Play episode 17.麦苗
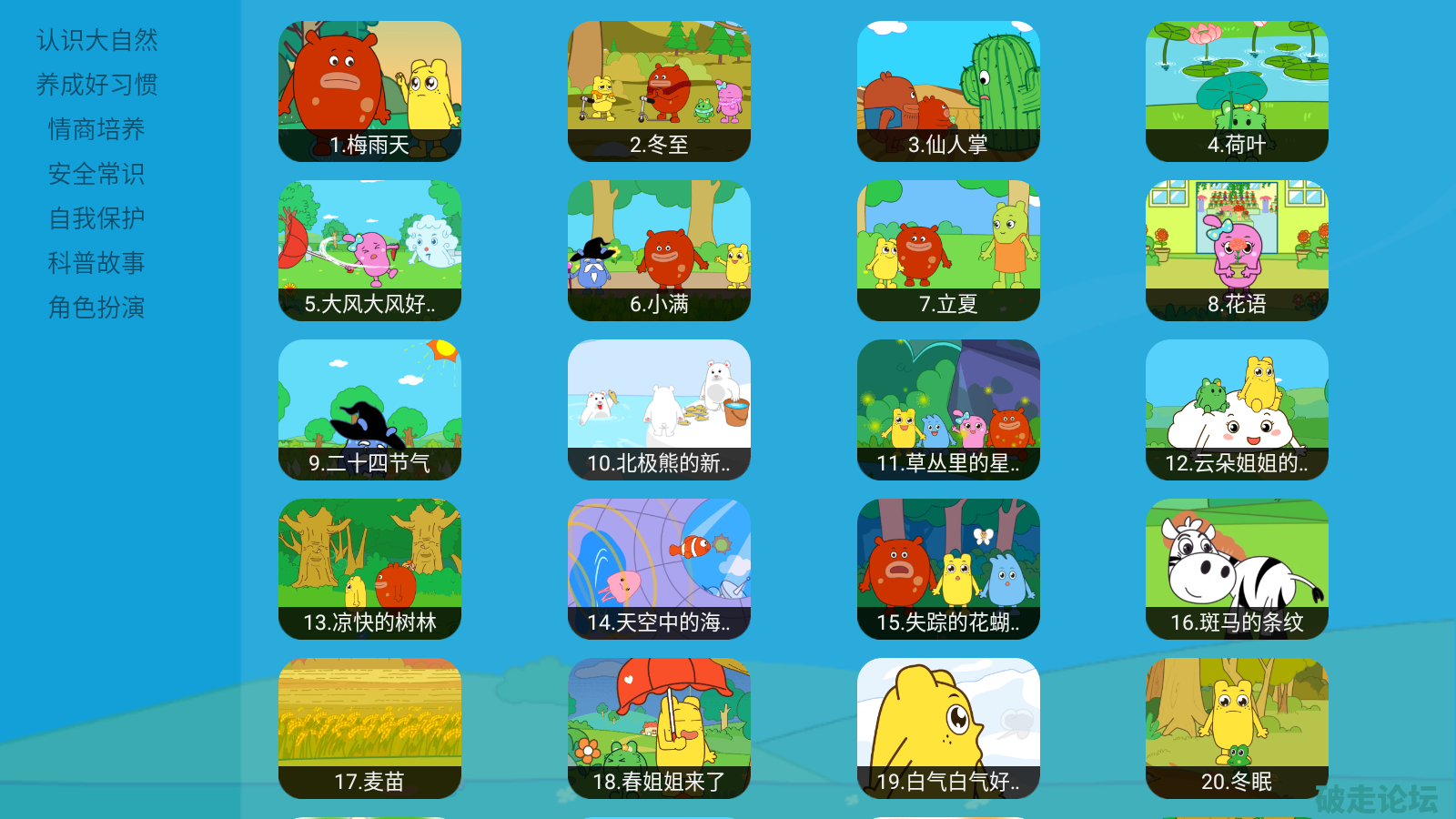The image size is (1456, 819). [369, 728]
